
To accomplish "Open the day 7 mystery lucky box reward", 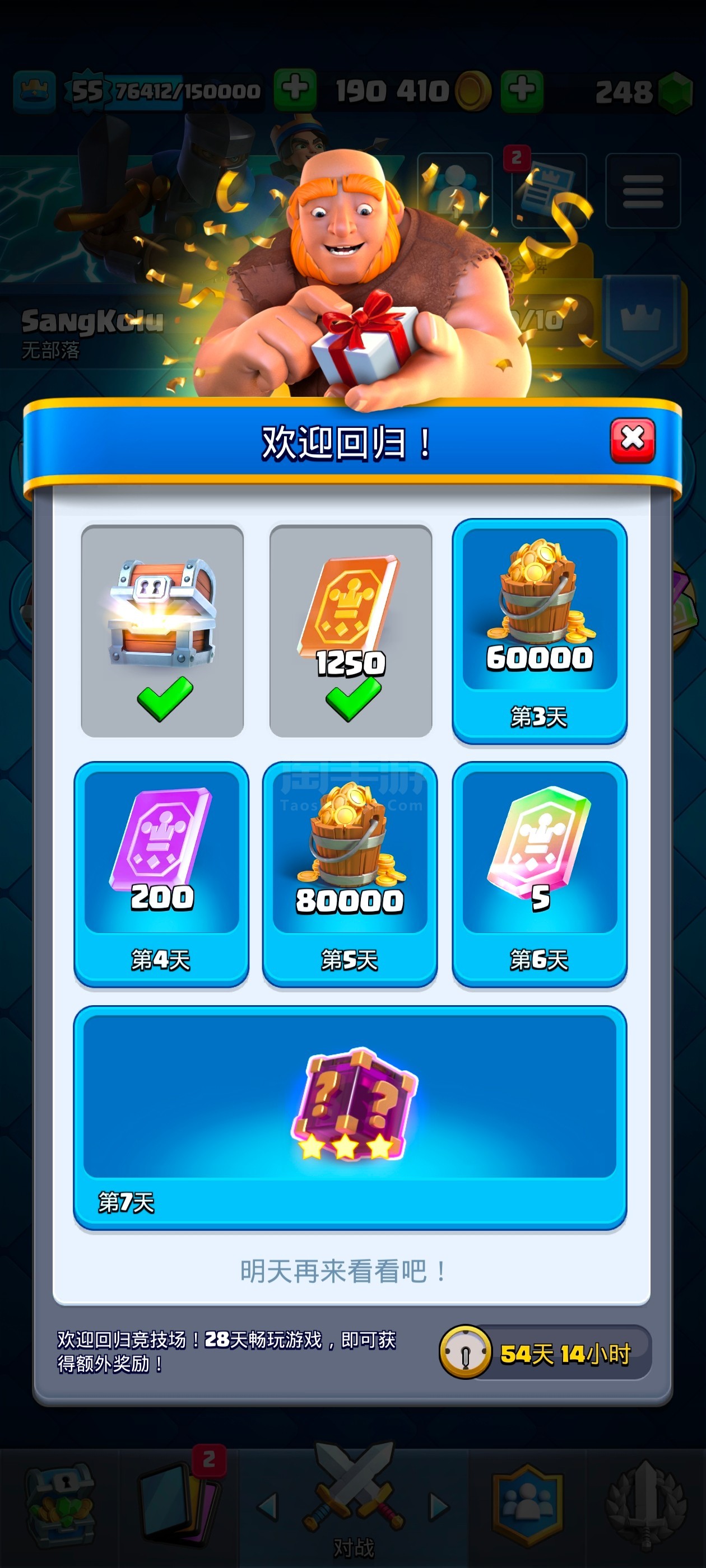I will [350, 1118].
